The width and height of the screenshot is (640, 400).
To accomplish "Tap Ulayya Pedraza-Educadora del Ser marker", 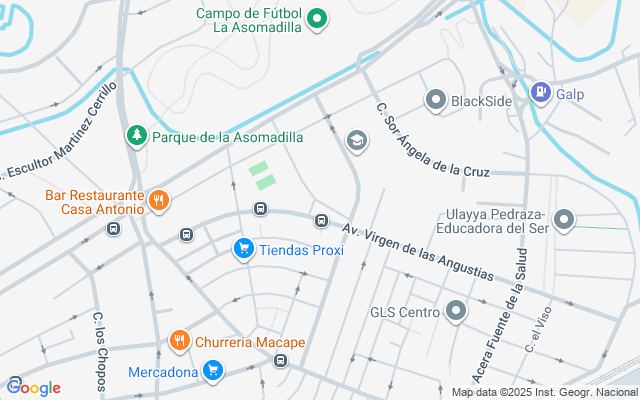I will click(x=564, y=220).
